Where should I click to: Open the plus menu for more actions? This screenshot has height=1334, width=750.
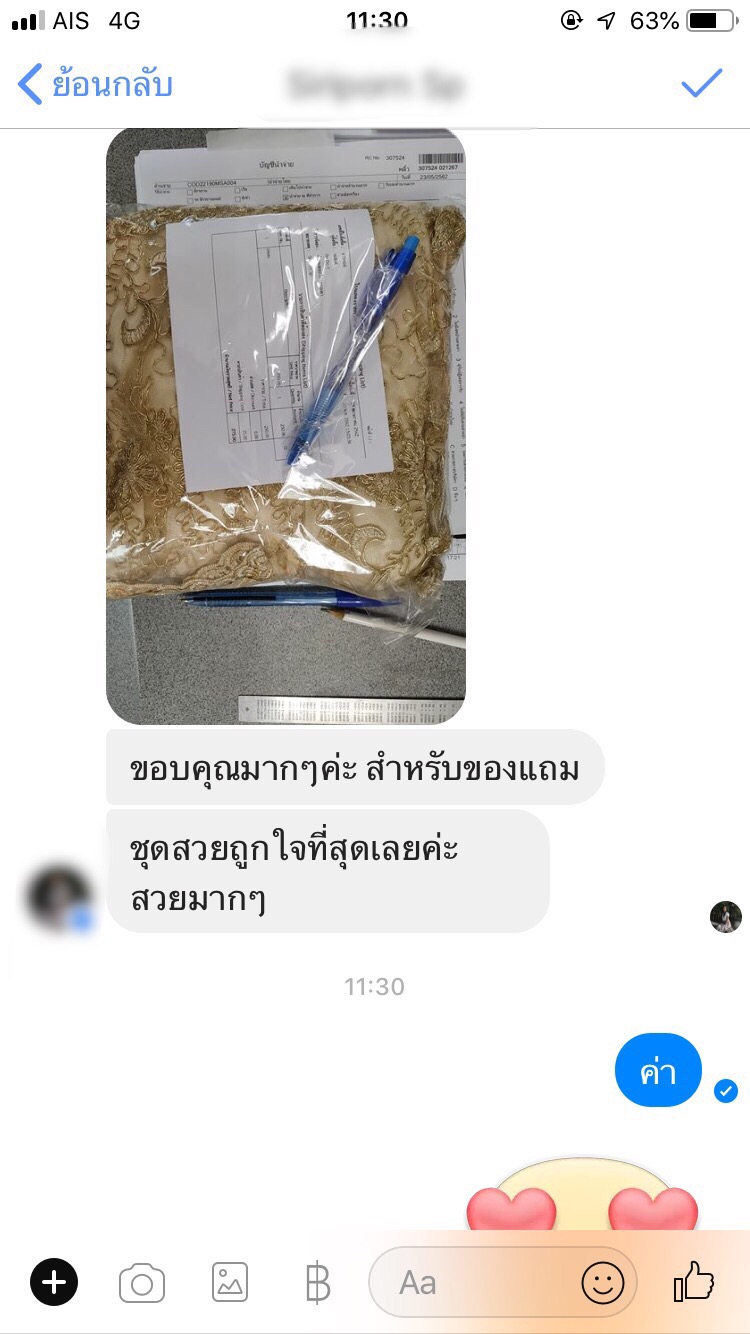(x=54, y=1282)
